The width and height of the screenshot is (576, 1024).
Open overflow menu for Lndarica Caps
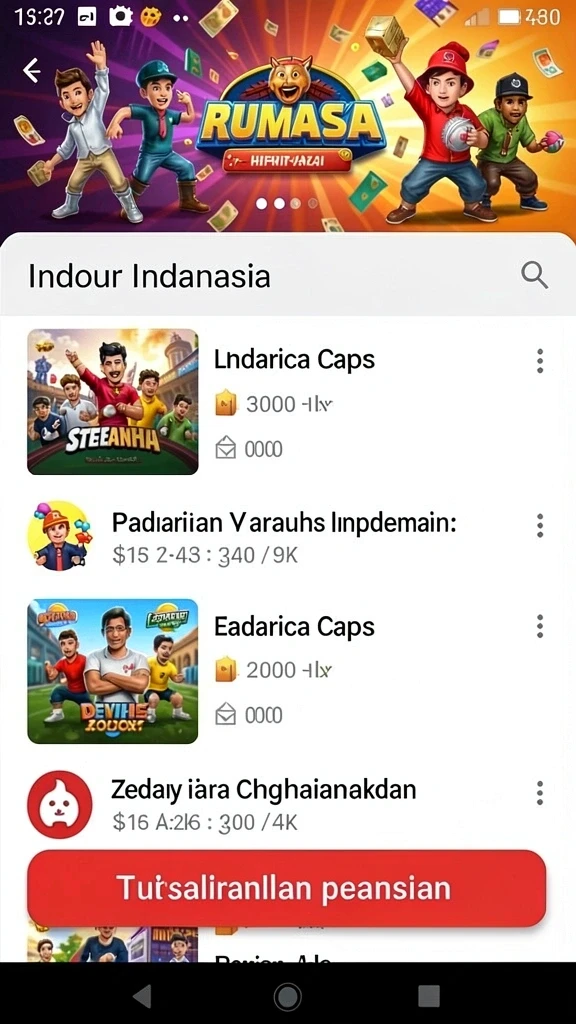(539, 361)
